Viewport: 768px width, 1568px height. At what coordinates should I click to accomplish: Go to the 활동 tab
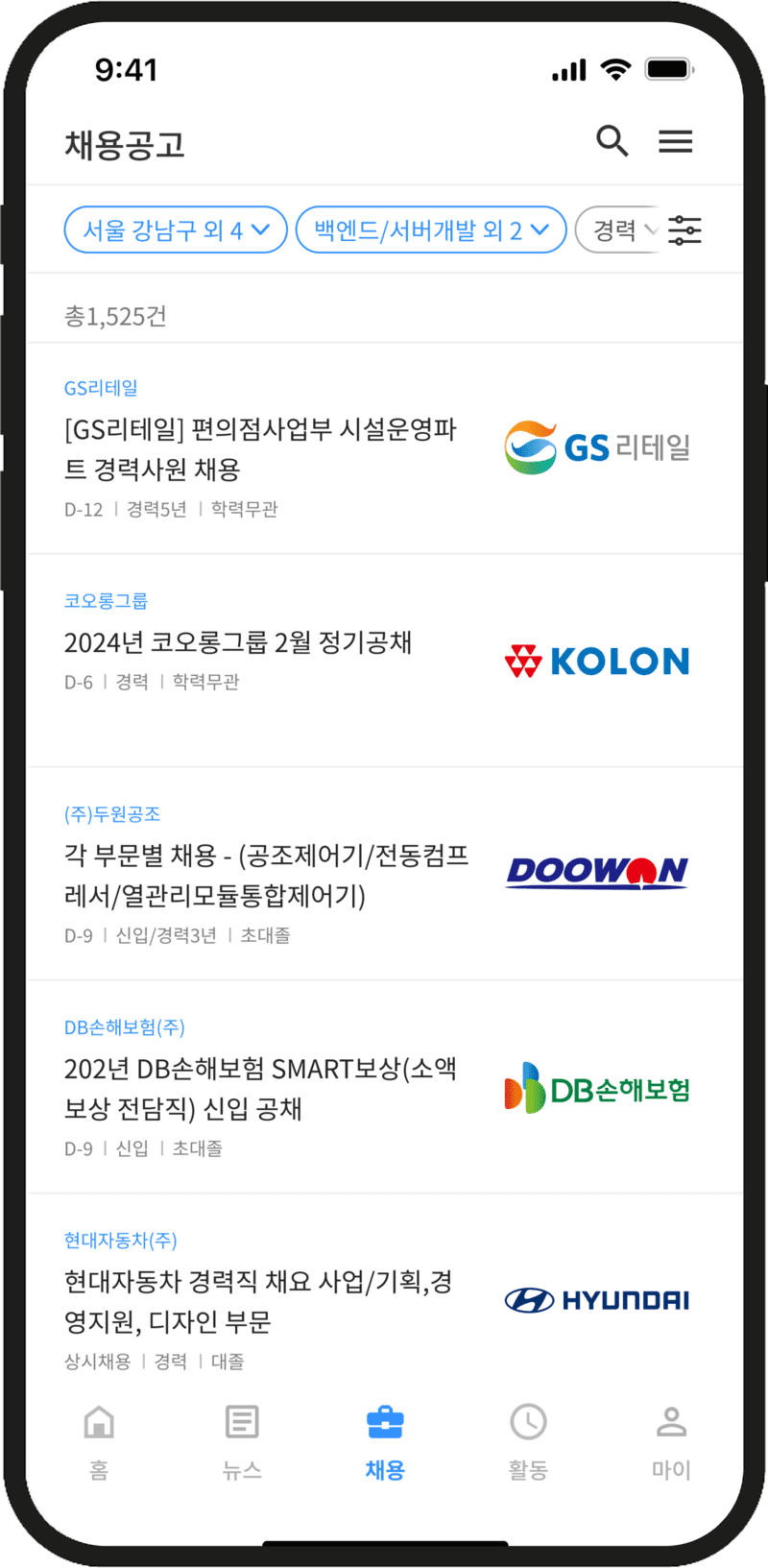(x=528, y=1442)
